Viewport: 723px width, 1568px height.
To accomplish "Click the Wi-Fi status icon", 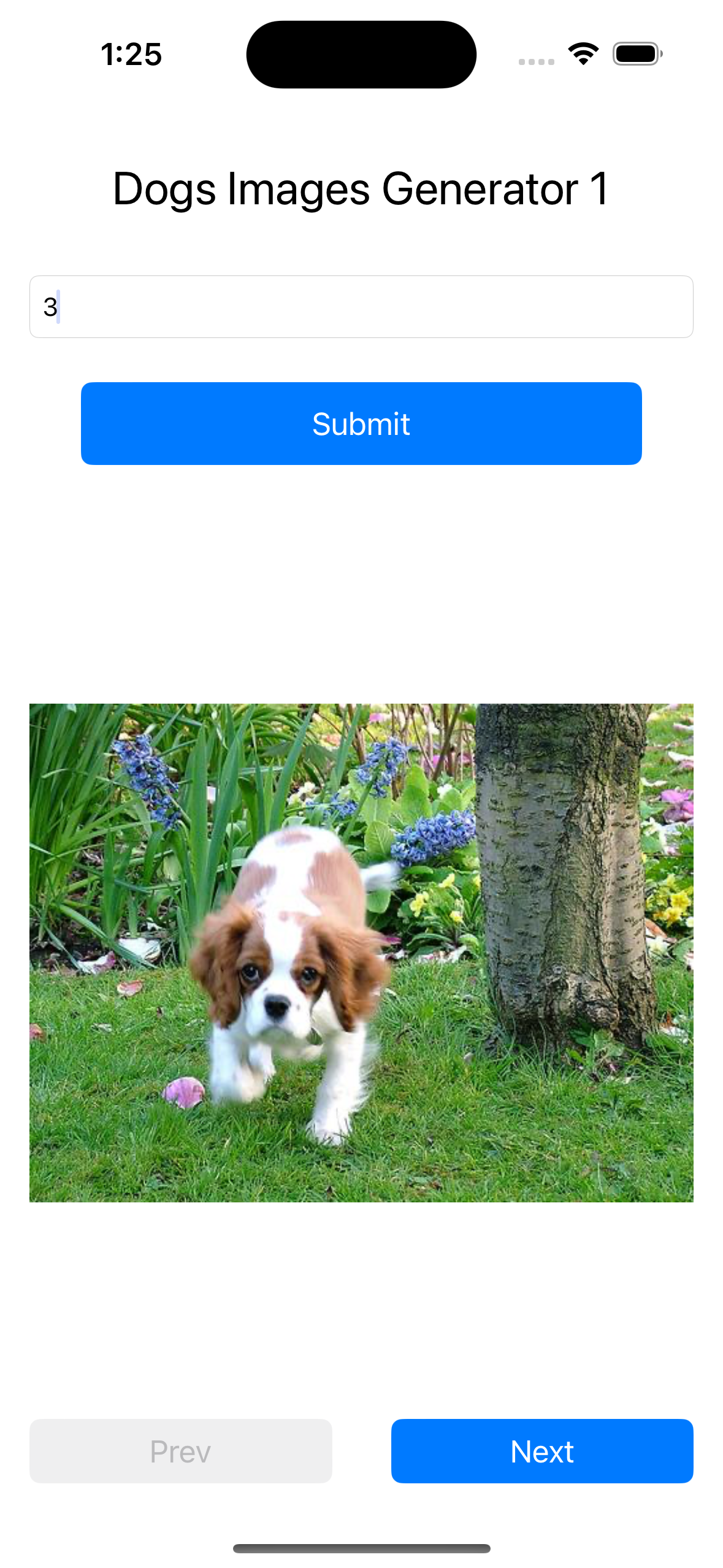I will (583, 53).
